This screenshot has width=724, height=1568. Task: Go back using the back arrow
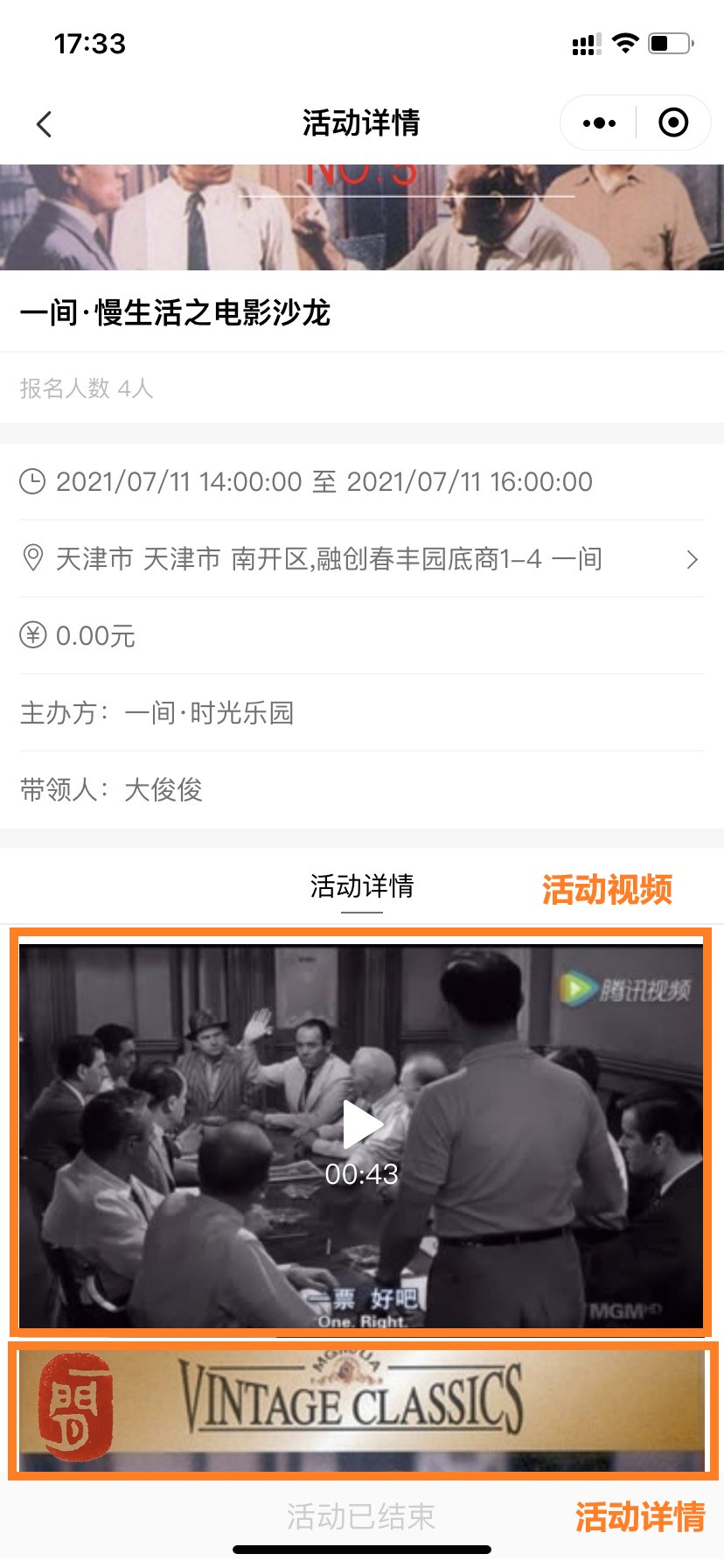(45, 124)
